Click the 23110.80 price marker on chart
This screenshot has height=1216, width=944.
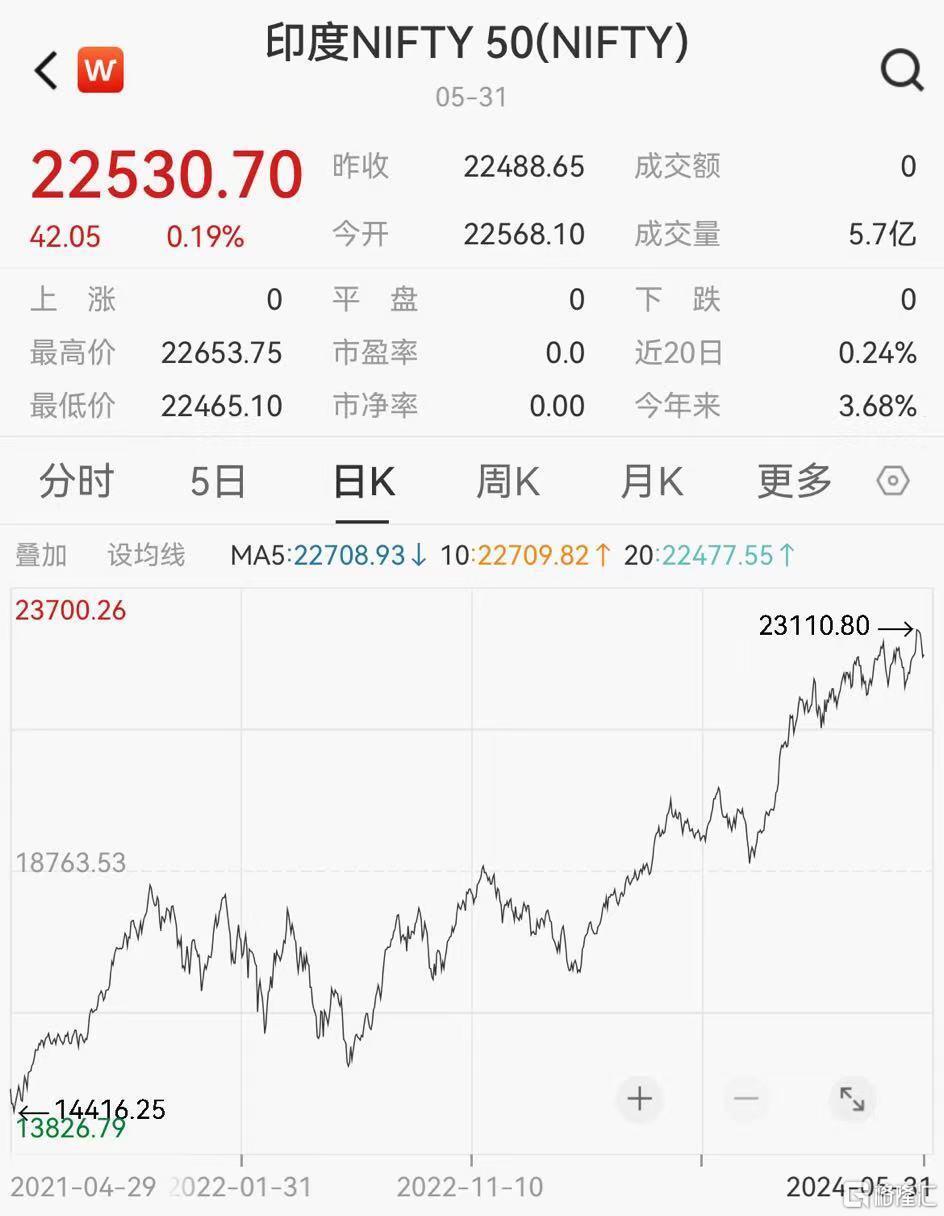[814, 625]
